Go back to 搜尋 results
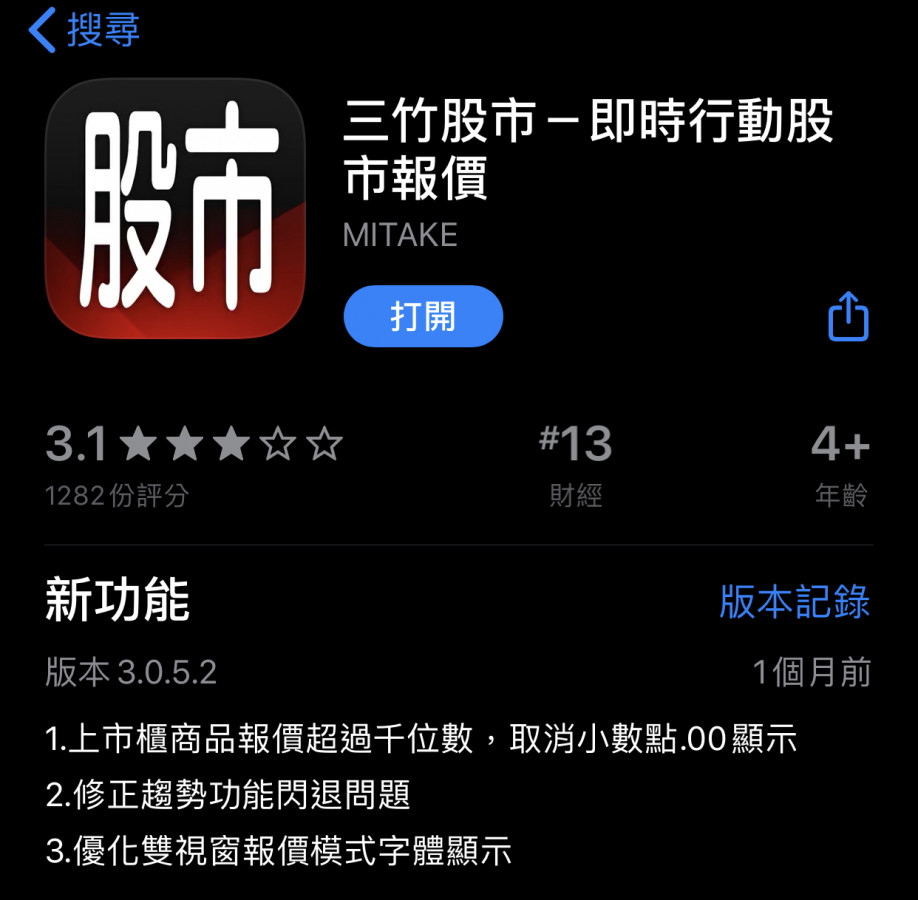Image resolution: width=918 pixels, height=900 pixels. [84, 30]
